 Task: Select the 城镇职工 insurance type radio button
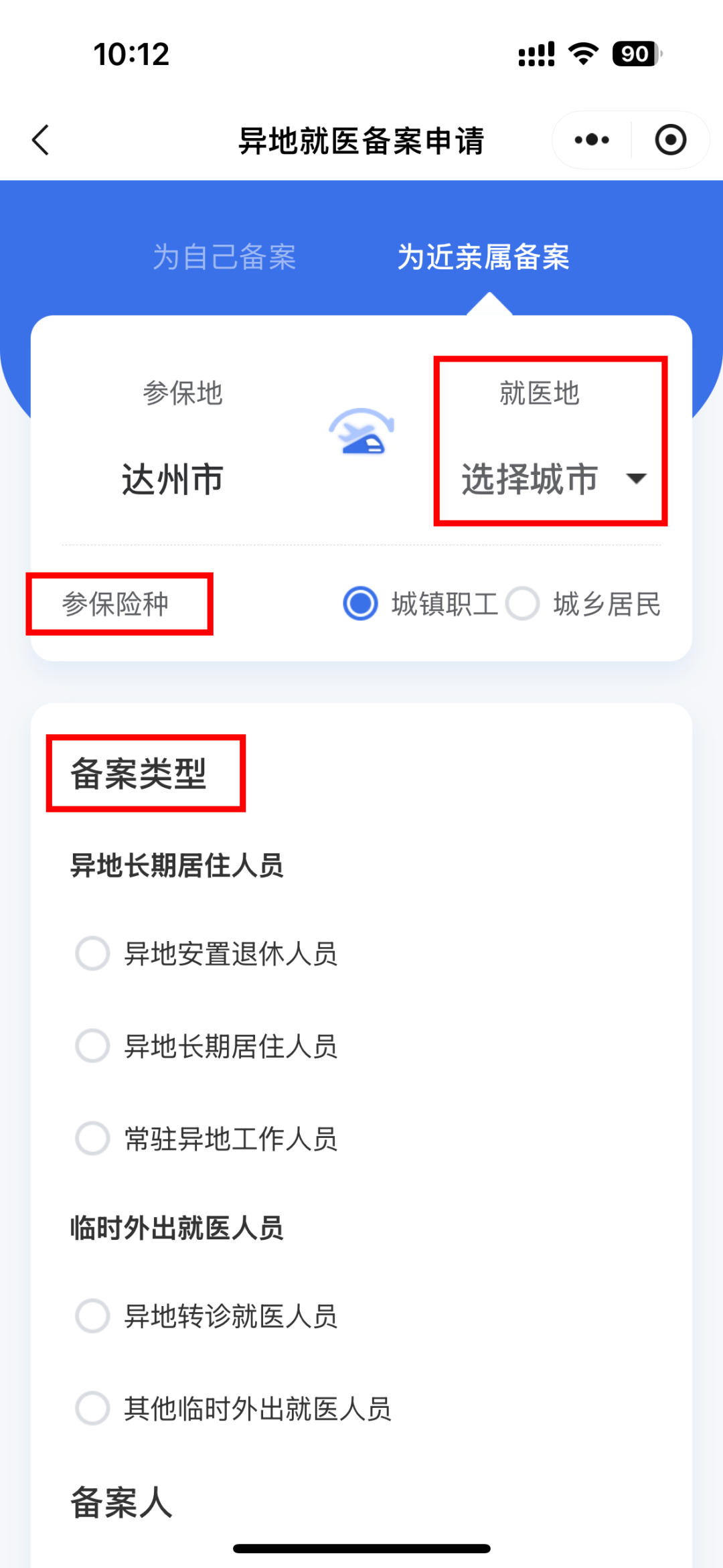click(360, 603)
